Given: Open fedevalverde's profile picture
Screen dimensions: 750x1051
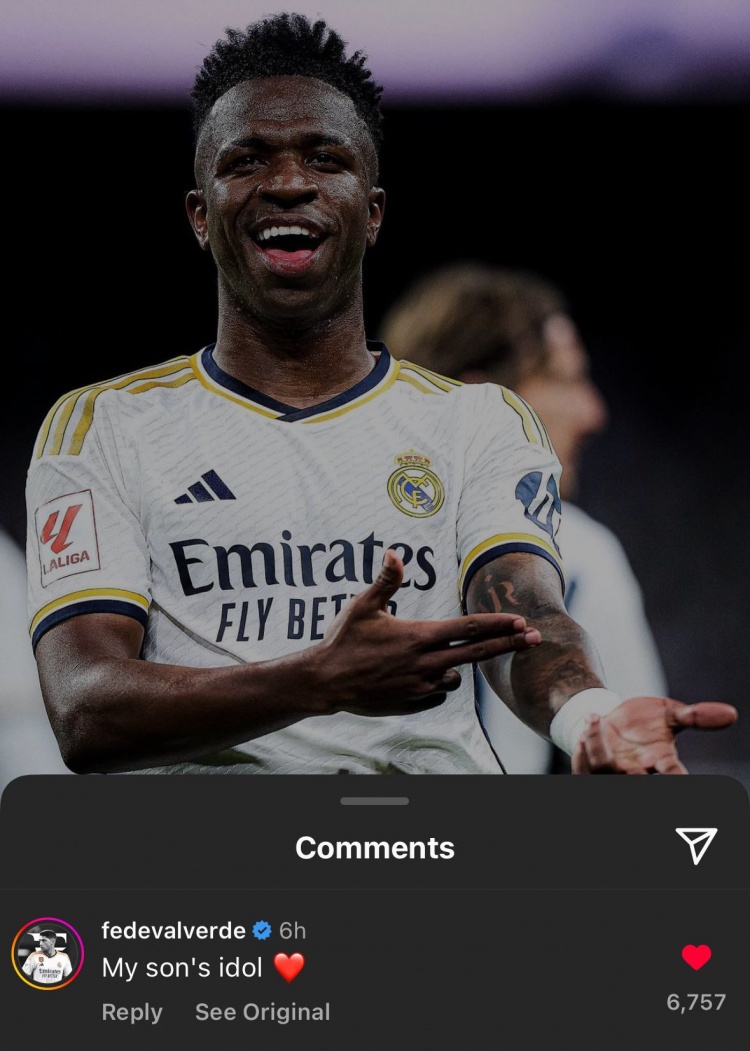Looking at the screenshot, I should pos(47,953).
